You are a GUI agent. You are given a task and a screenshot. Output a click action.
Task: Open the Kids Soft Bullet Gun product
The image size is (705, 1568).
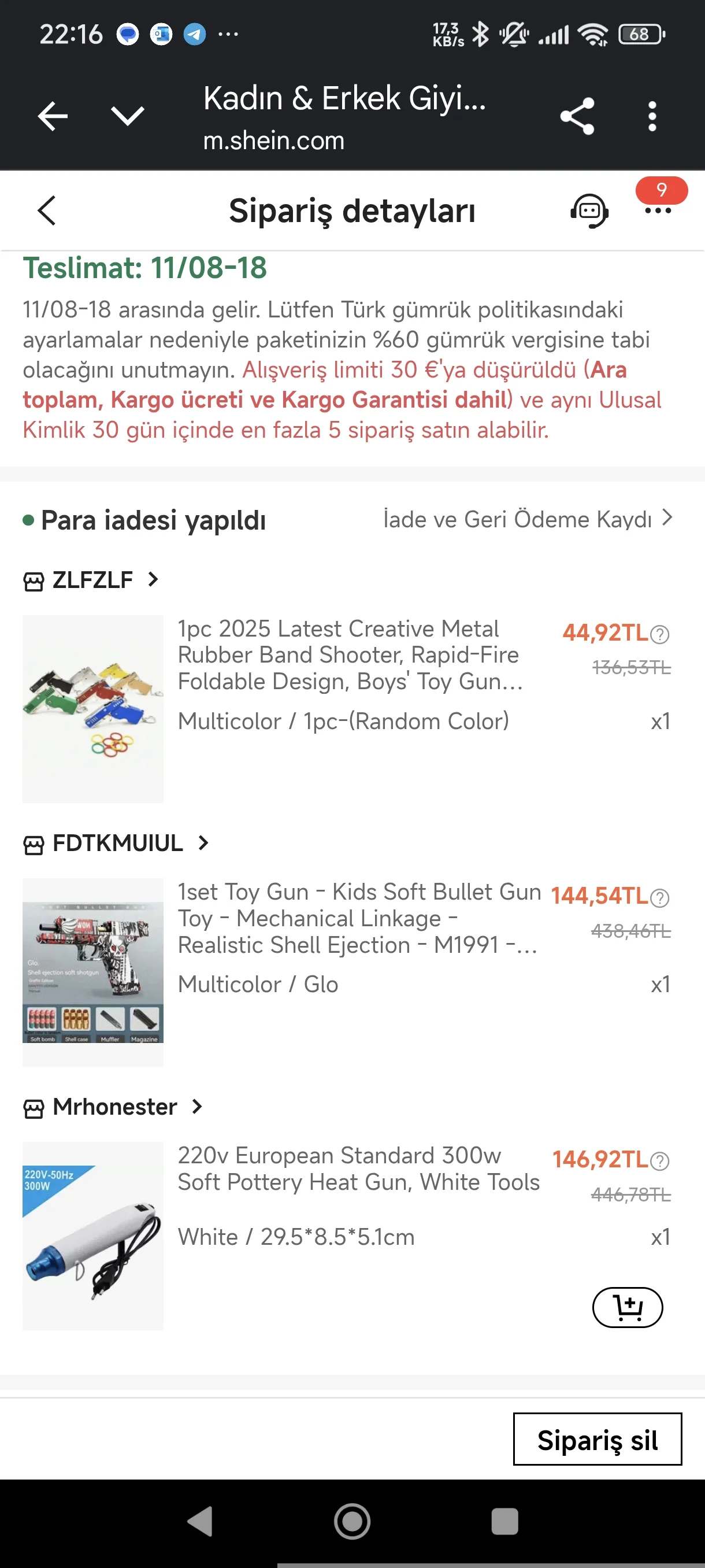pyautogui.click(x=359, y=918)
